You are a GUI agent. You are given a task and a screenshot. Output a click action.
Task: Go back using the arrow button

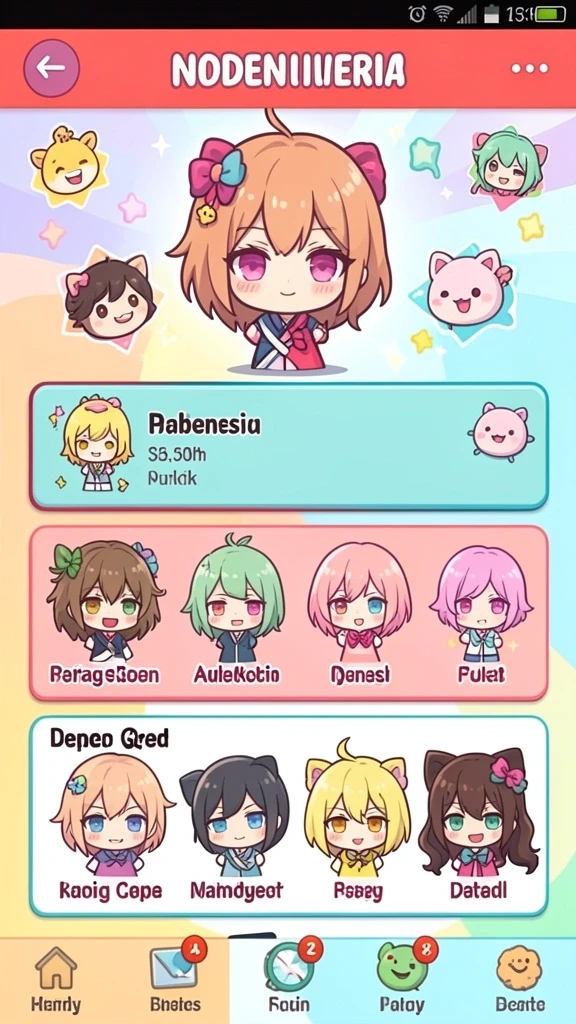pos(52,68)
